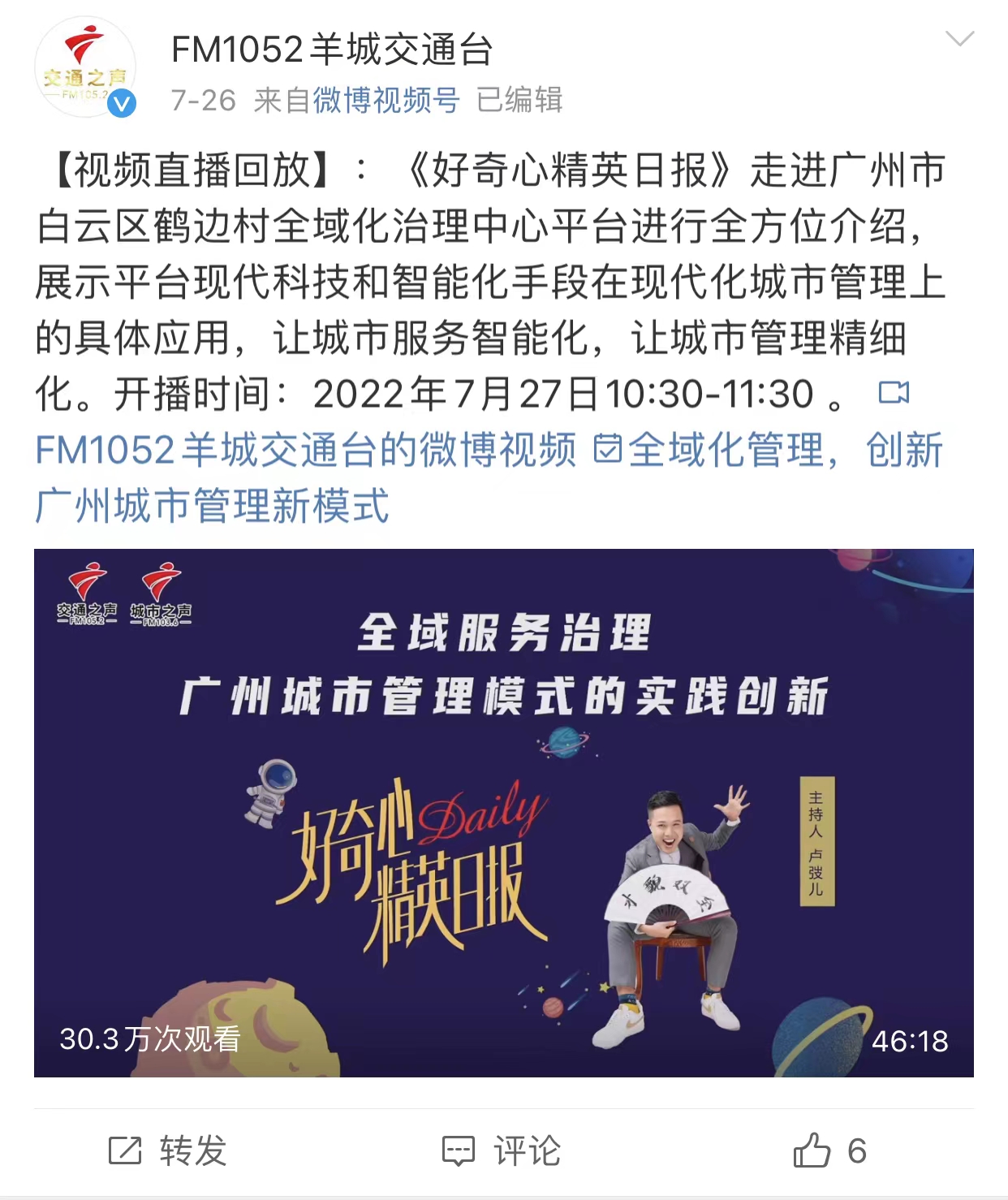Screen dimensions: 1008x1200
Task: Play the 46:18 video replay
Action: 503,813
